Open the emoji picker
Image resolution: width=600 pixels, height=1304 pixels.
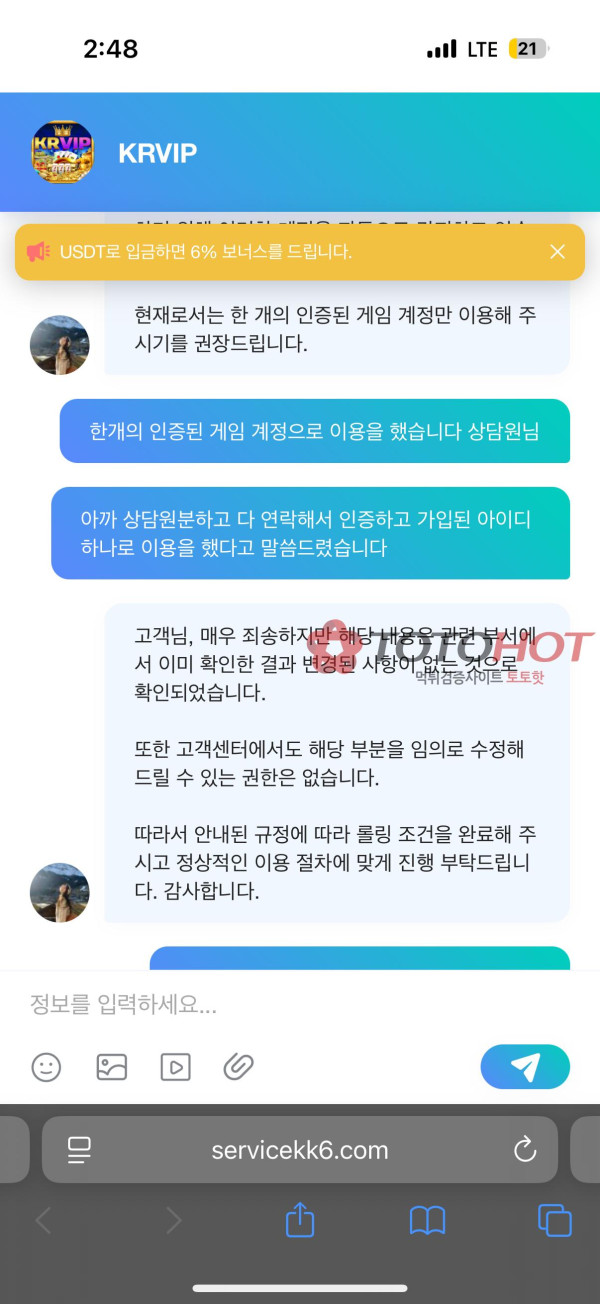(x=46, y=1067)
